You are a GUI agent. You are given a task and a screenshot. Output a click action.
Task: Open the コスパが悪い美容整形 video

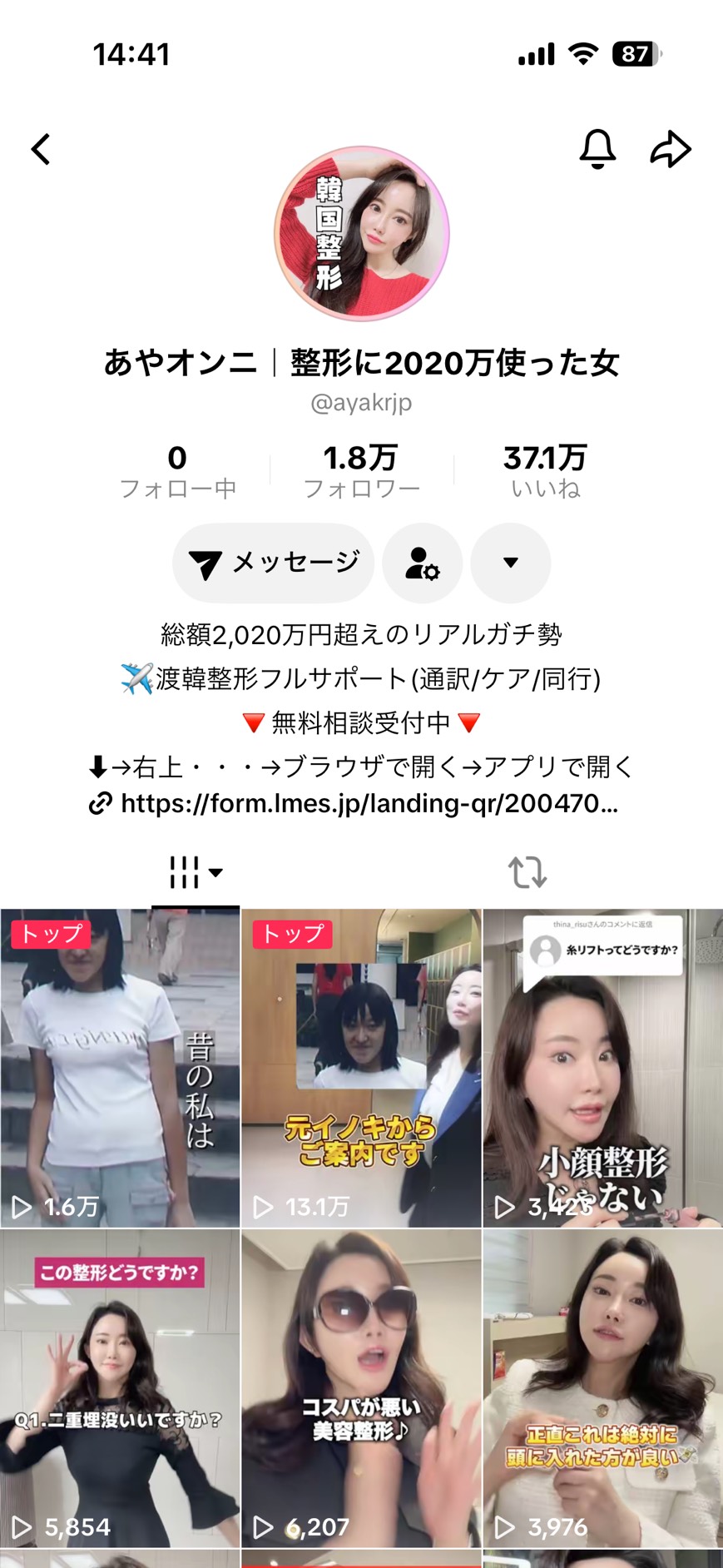coord(361,1388)
